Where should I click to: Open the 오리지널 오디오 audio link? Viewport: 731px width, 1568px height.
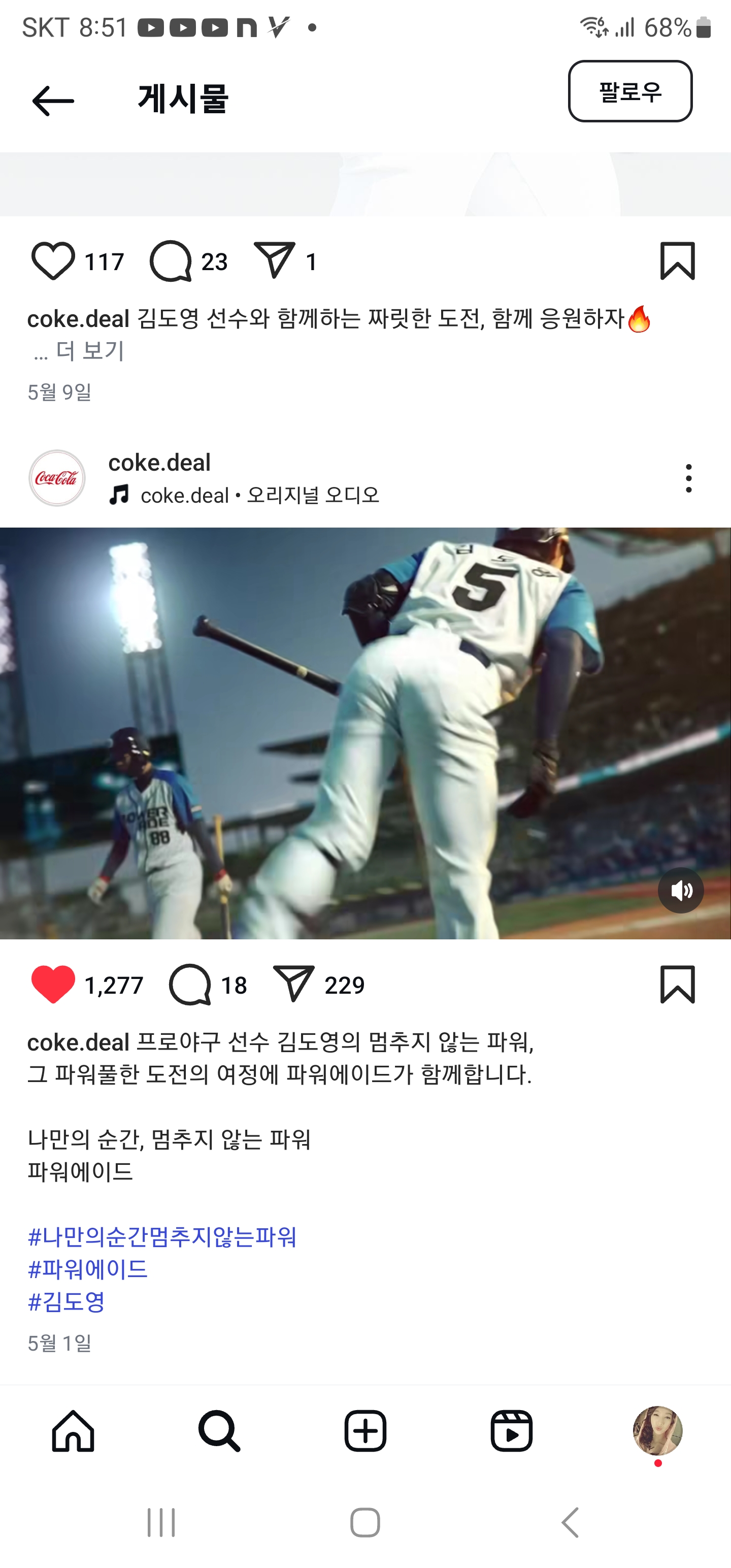(259, 496)
